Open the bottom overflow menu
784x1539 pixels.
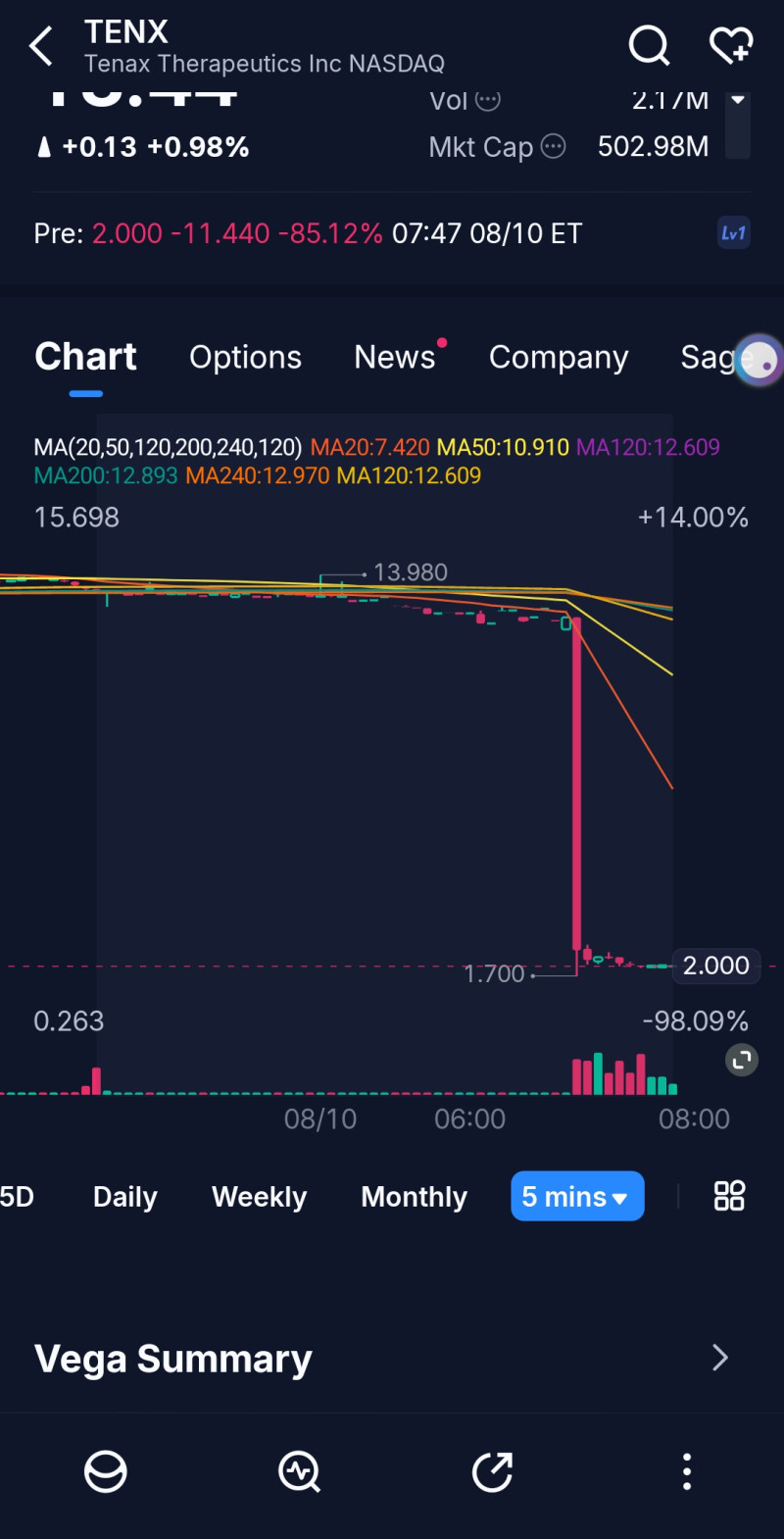click(687, 1471)
